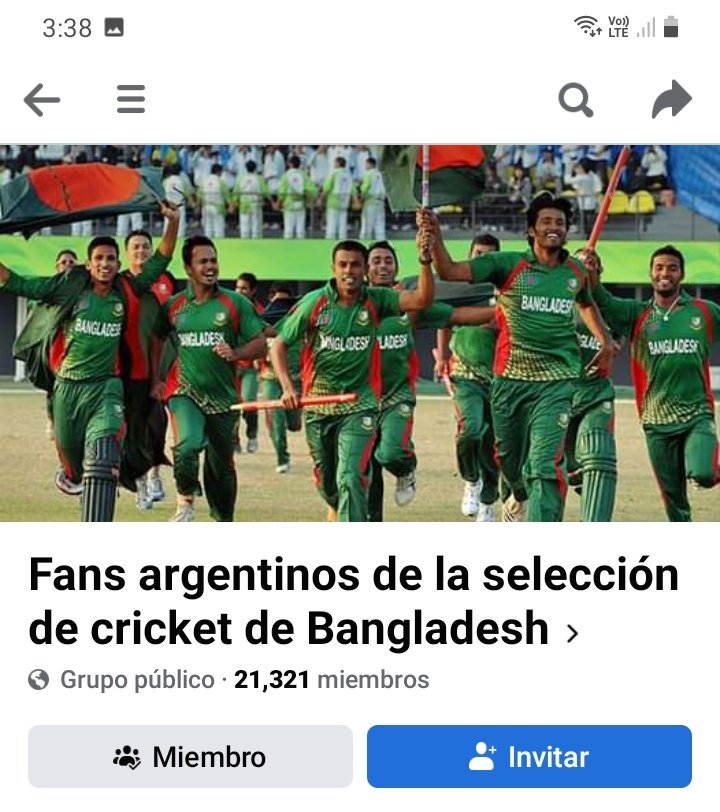This screenshot has width=720, height=812.
Task: Open the hamburger menu
Action: (x=131, y=100)
